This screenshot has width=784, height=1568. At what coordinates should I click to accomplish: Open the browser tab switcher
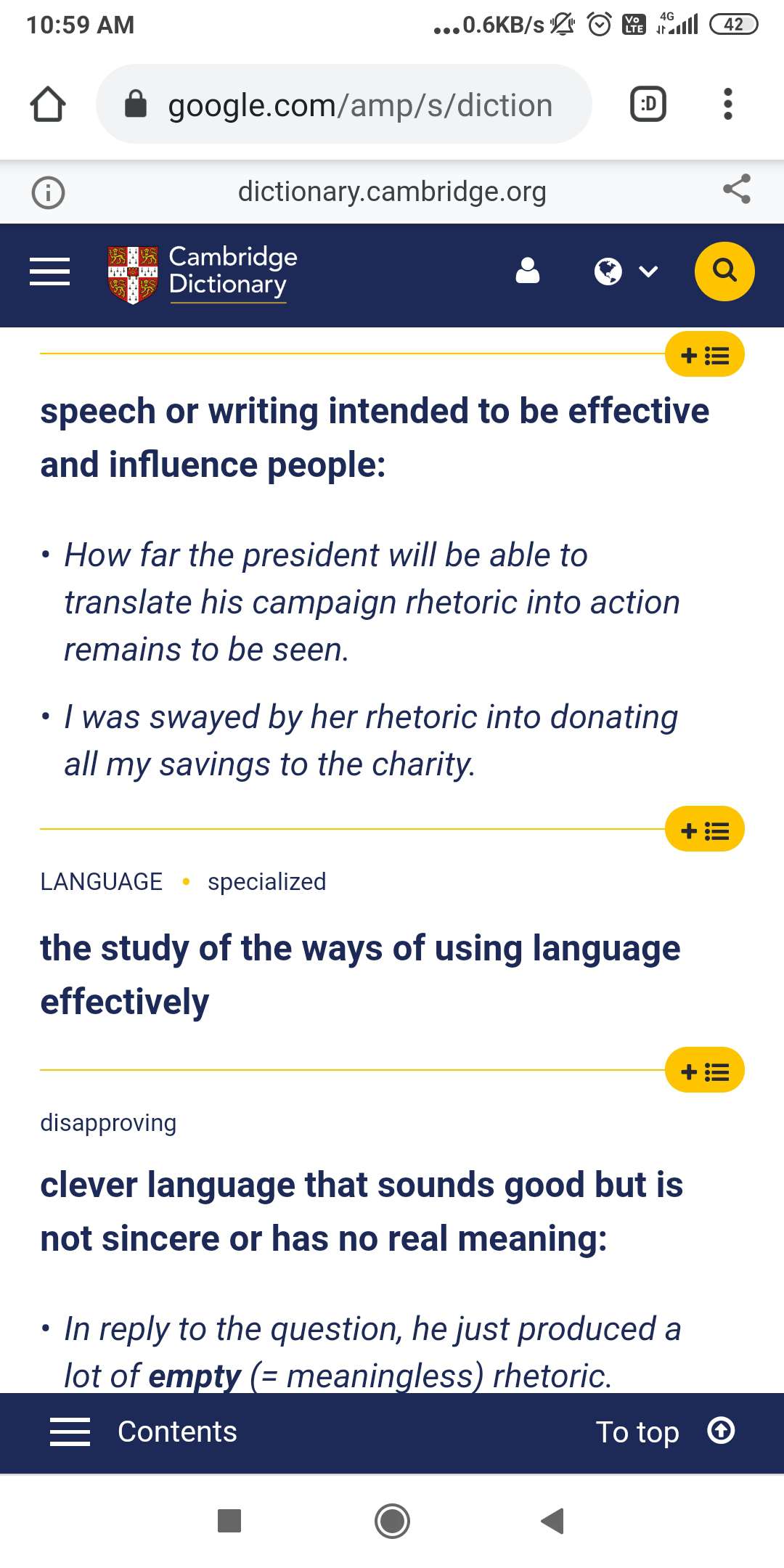[648, 104]
